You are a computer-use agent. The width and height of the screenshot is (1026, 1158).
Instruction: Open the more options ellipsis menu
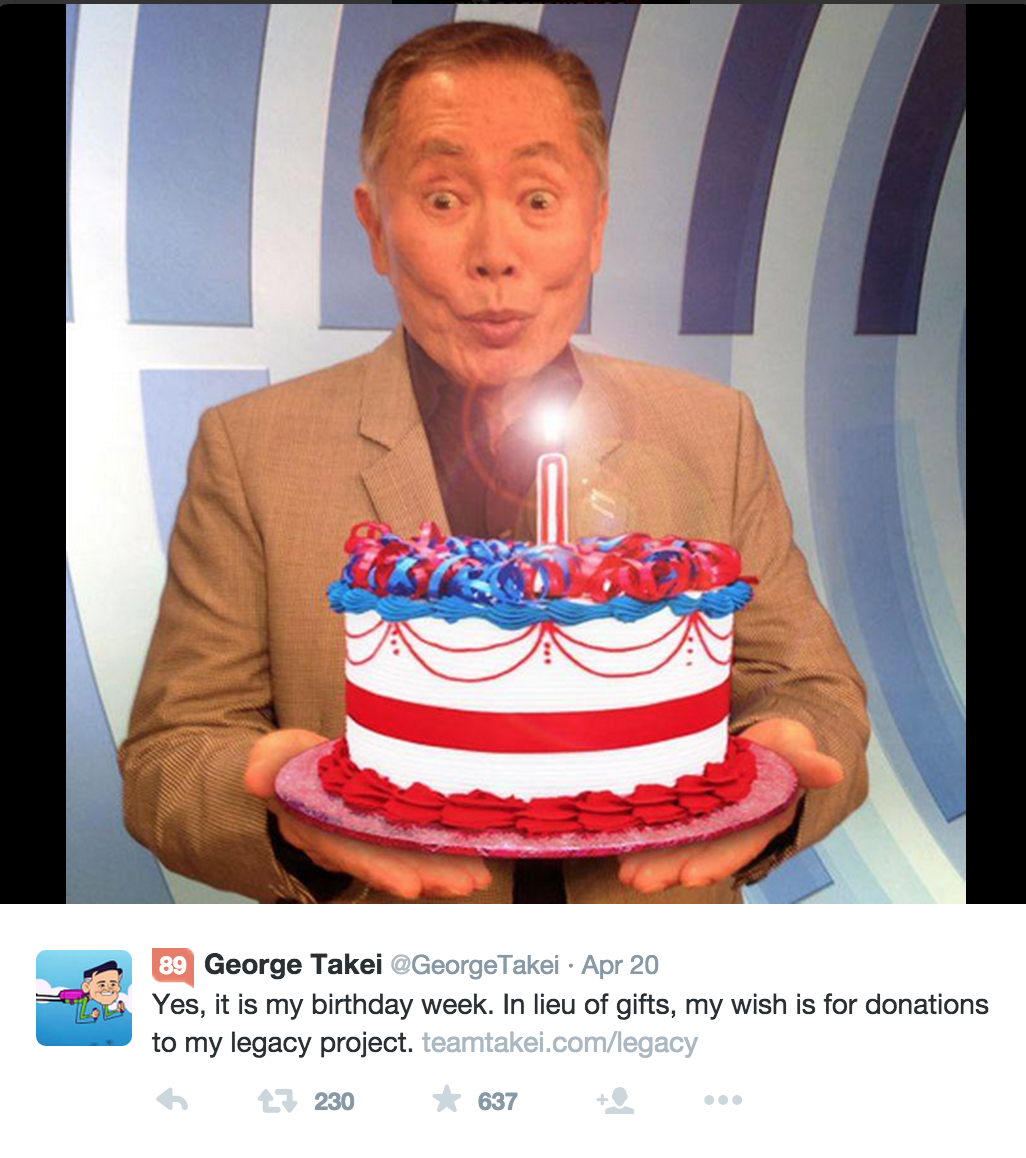pos(722,1101)
